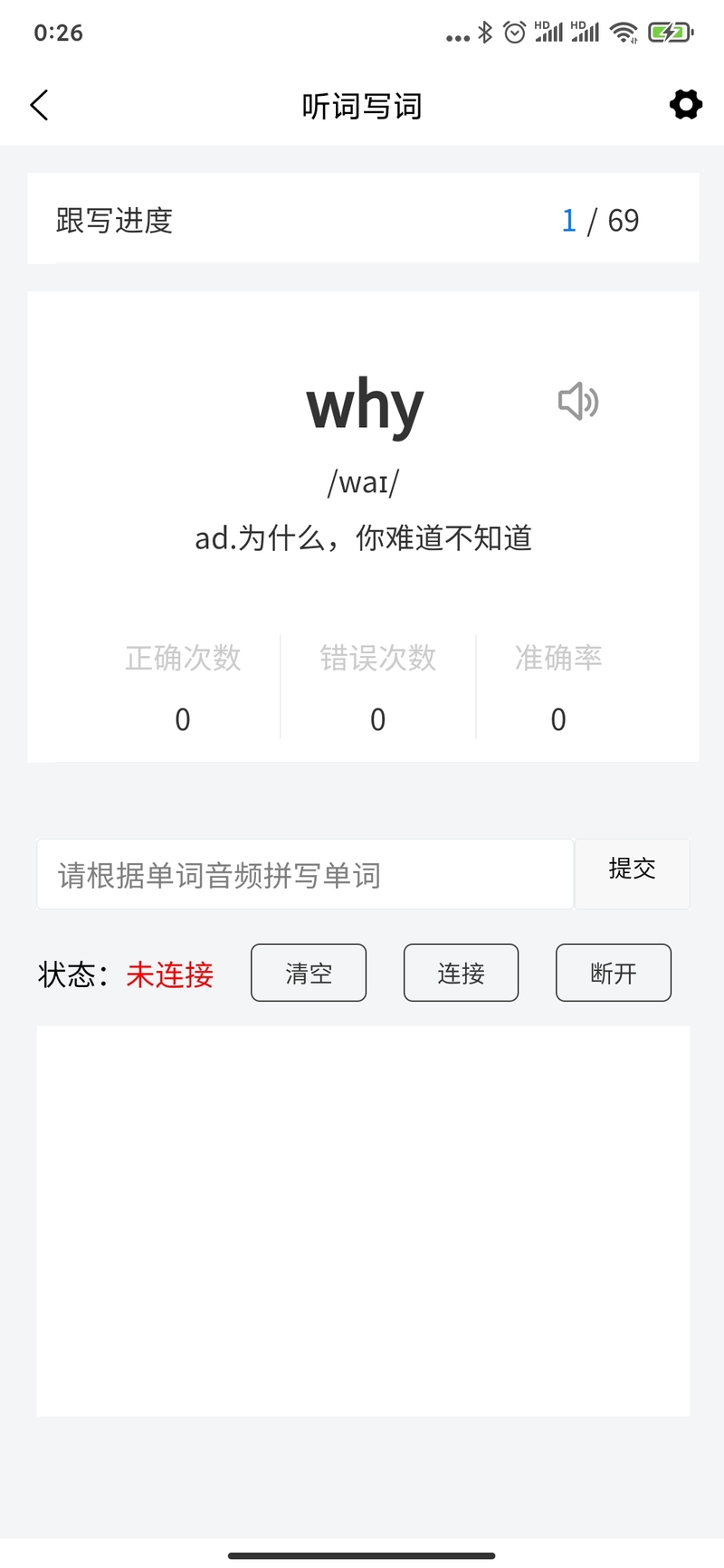
Task: Focus the word spelling input field
Action: pyautogui.click(x=305, y=874)
